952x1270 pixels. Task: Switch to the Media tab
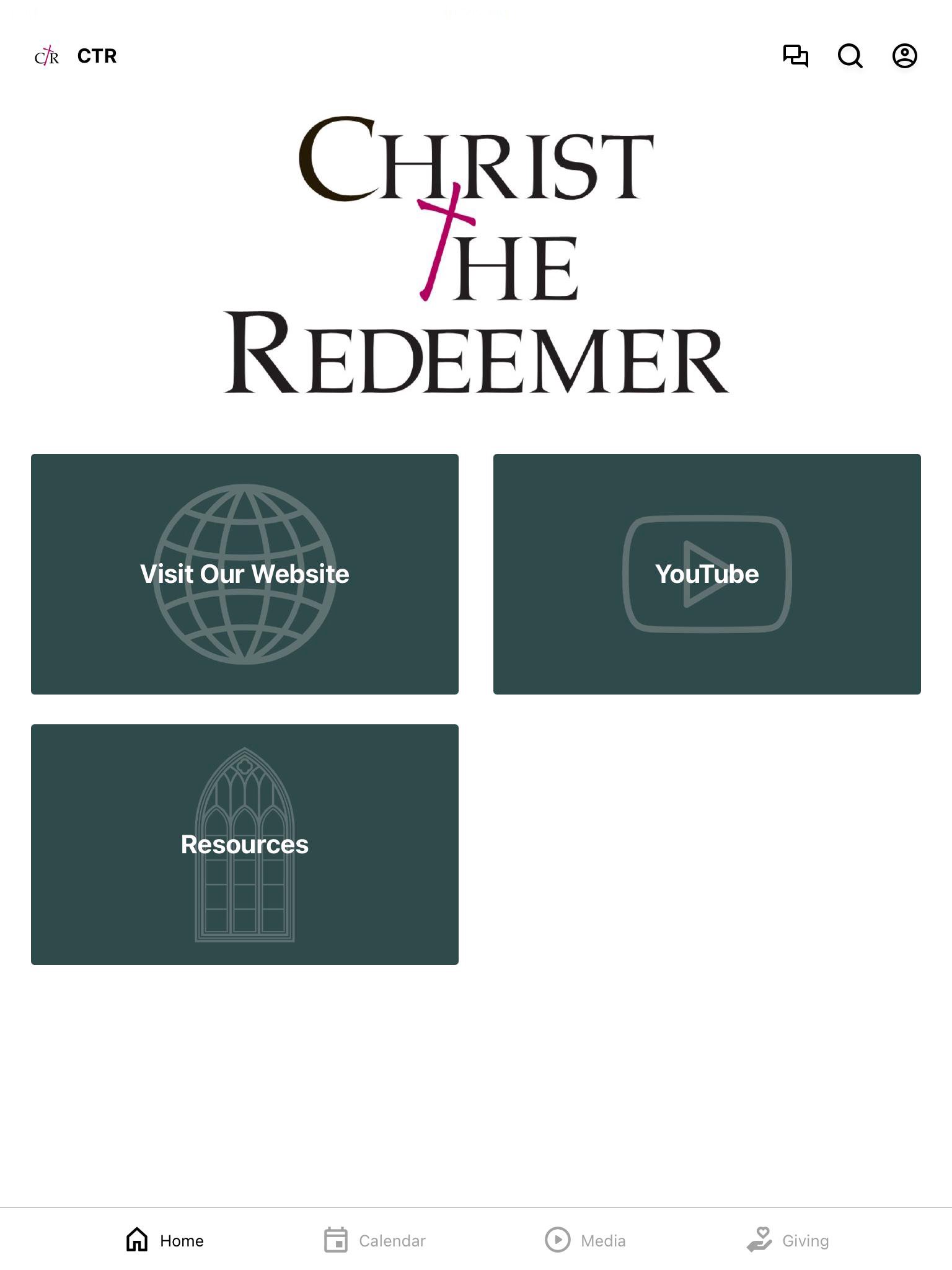586,1240
